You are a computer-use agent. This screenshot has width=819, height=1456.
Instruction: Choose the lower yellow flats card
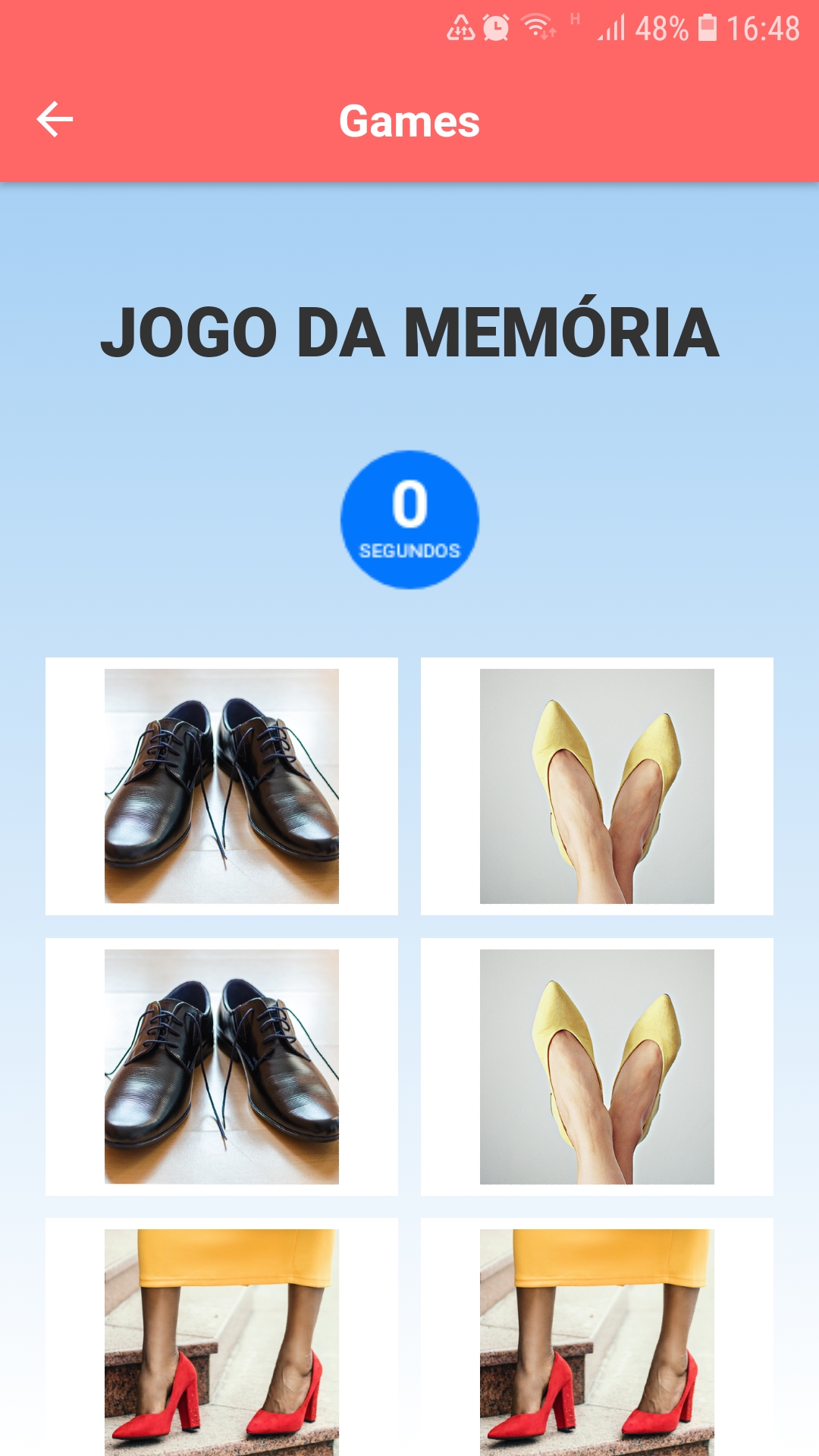(597, 1067)
